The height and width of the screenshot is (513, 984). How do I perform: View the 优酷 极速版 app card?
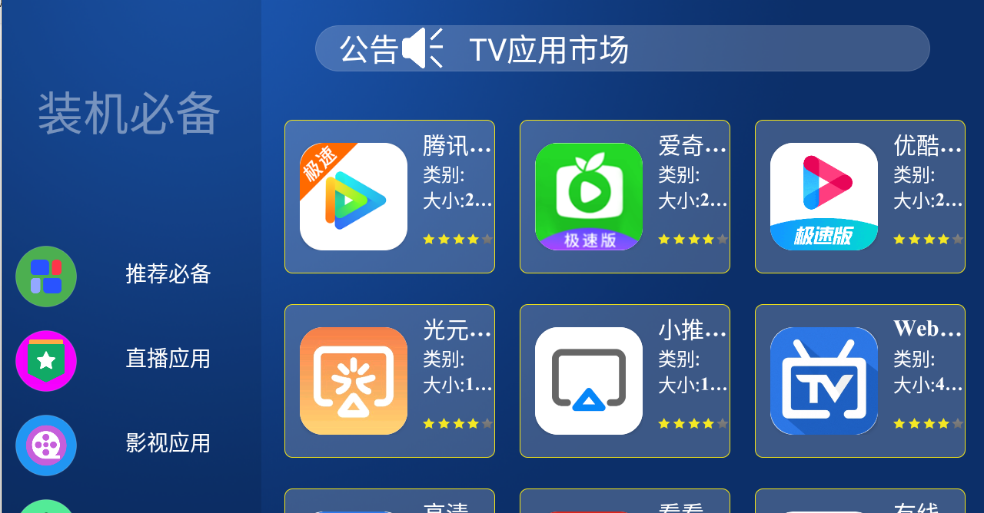coord(859,197)
